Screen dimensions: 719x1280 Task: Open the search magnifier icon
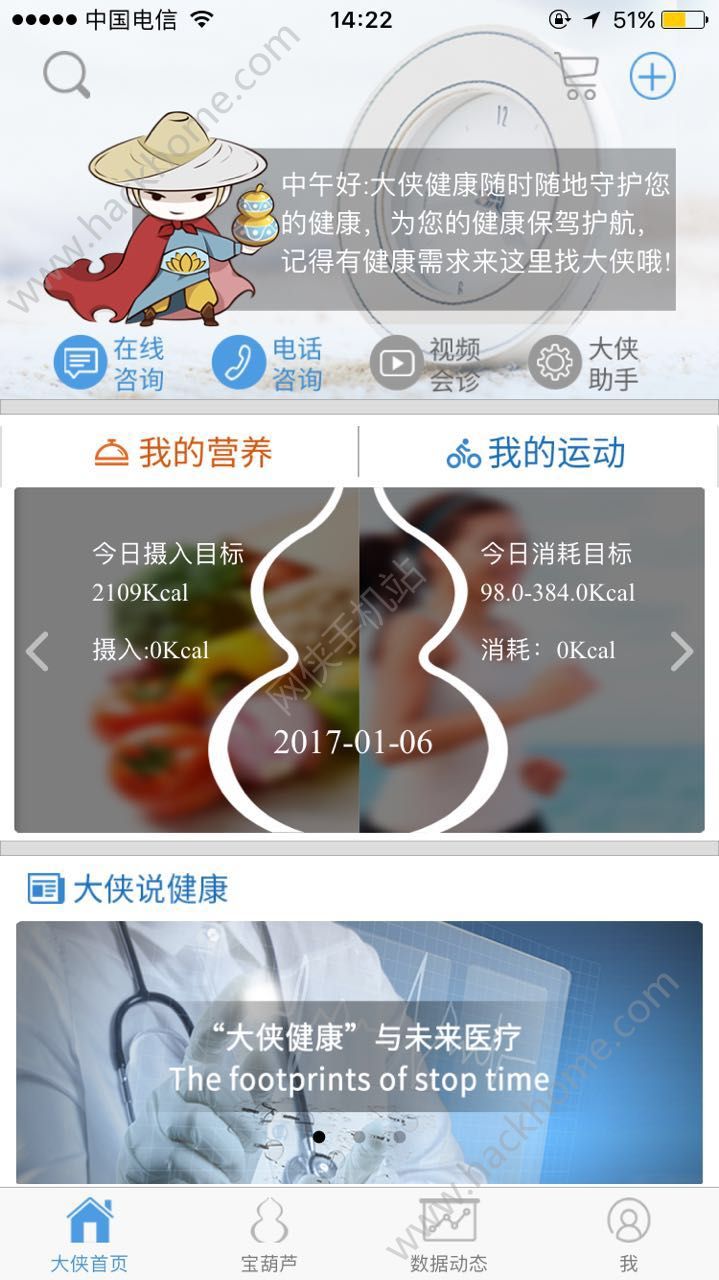click(x=67, y=75)
